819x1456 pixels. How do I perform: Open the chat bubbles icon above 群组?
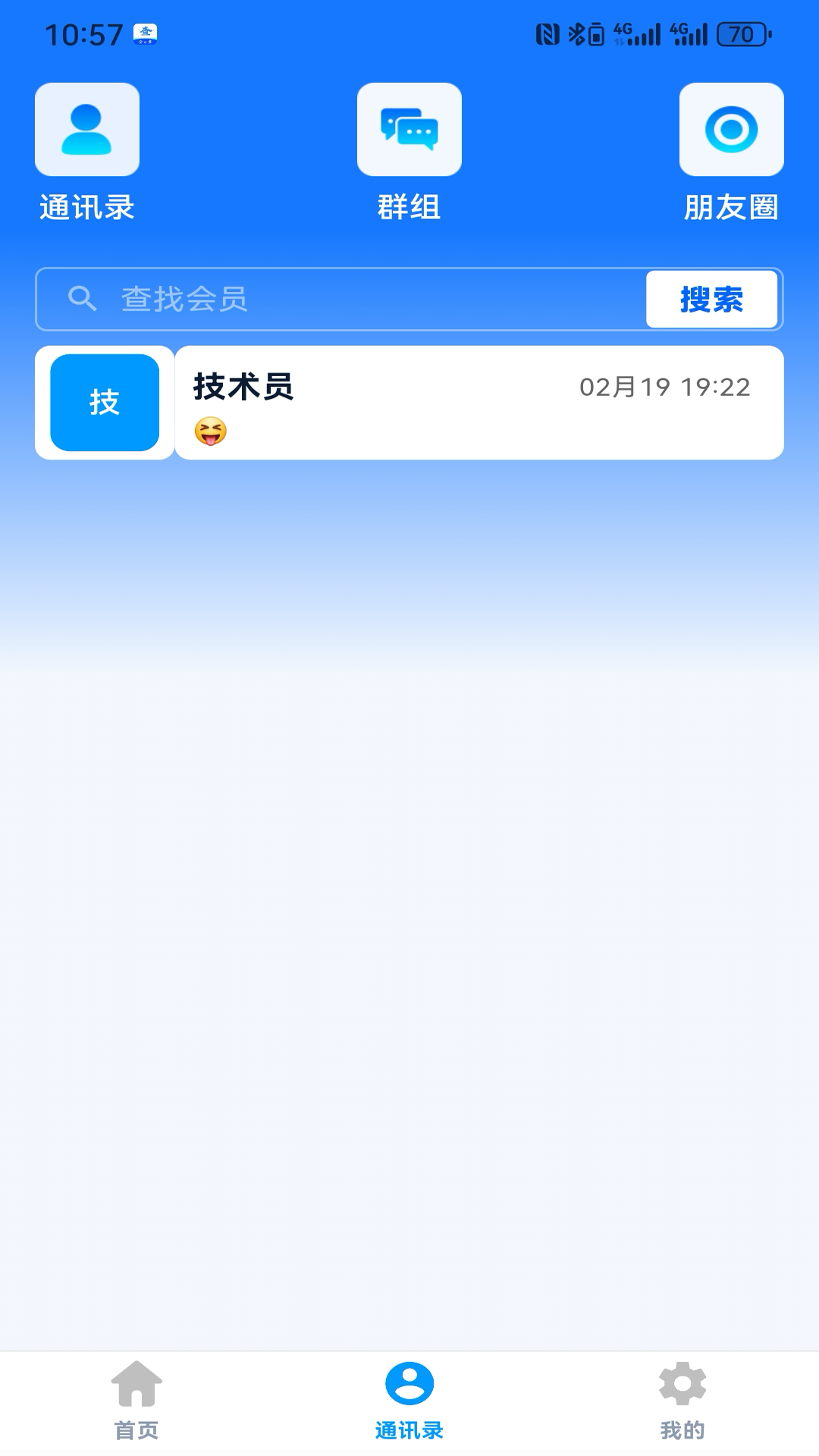[409, 129]
